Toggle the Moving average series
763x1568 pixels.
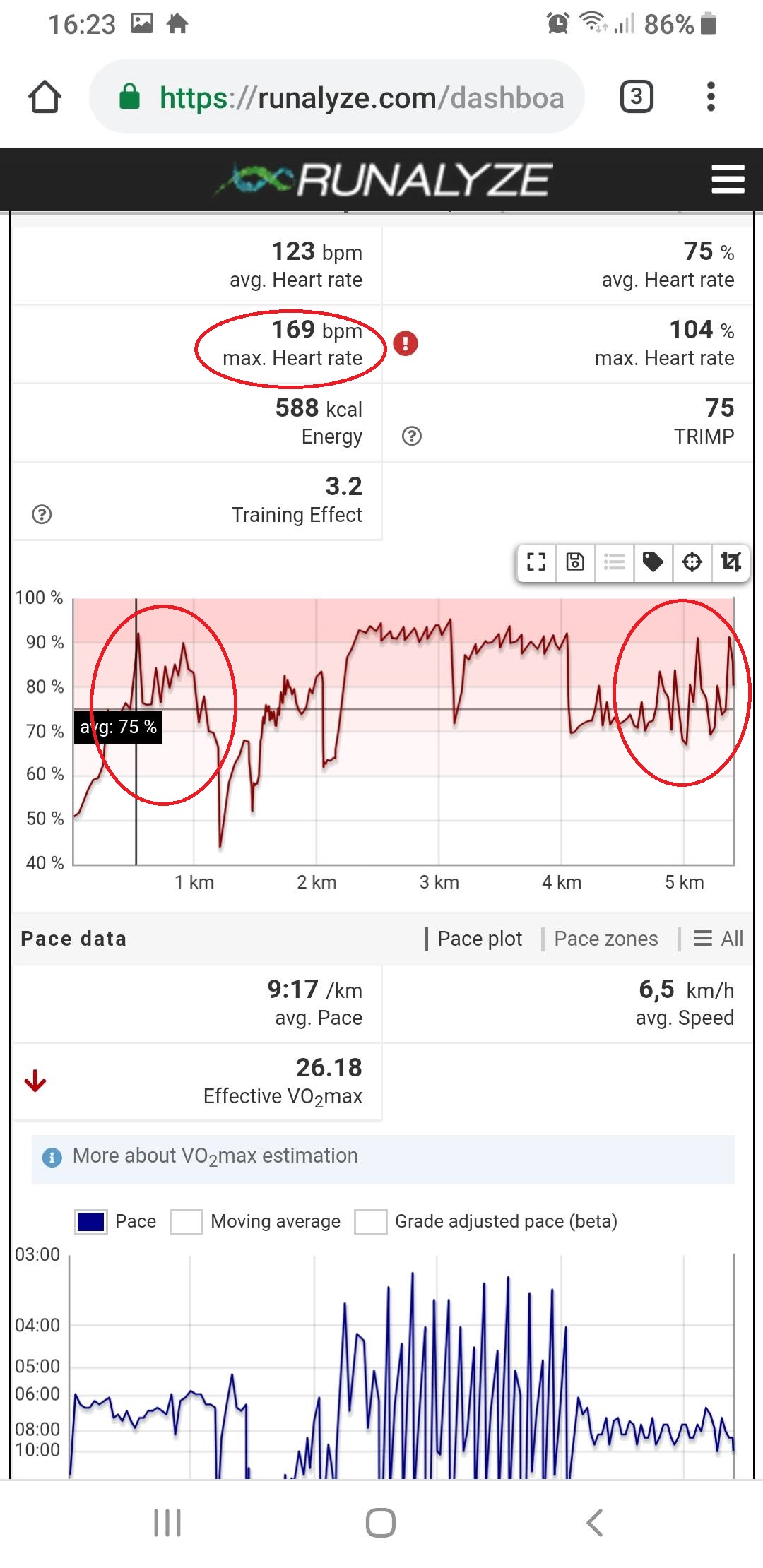(x=256, y=1221)
